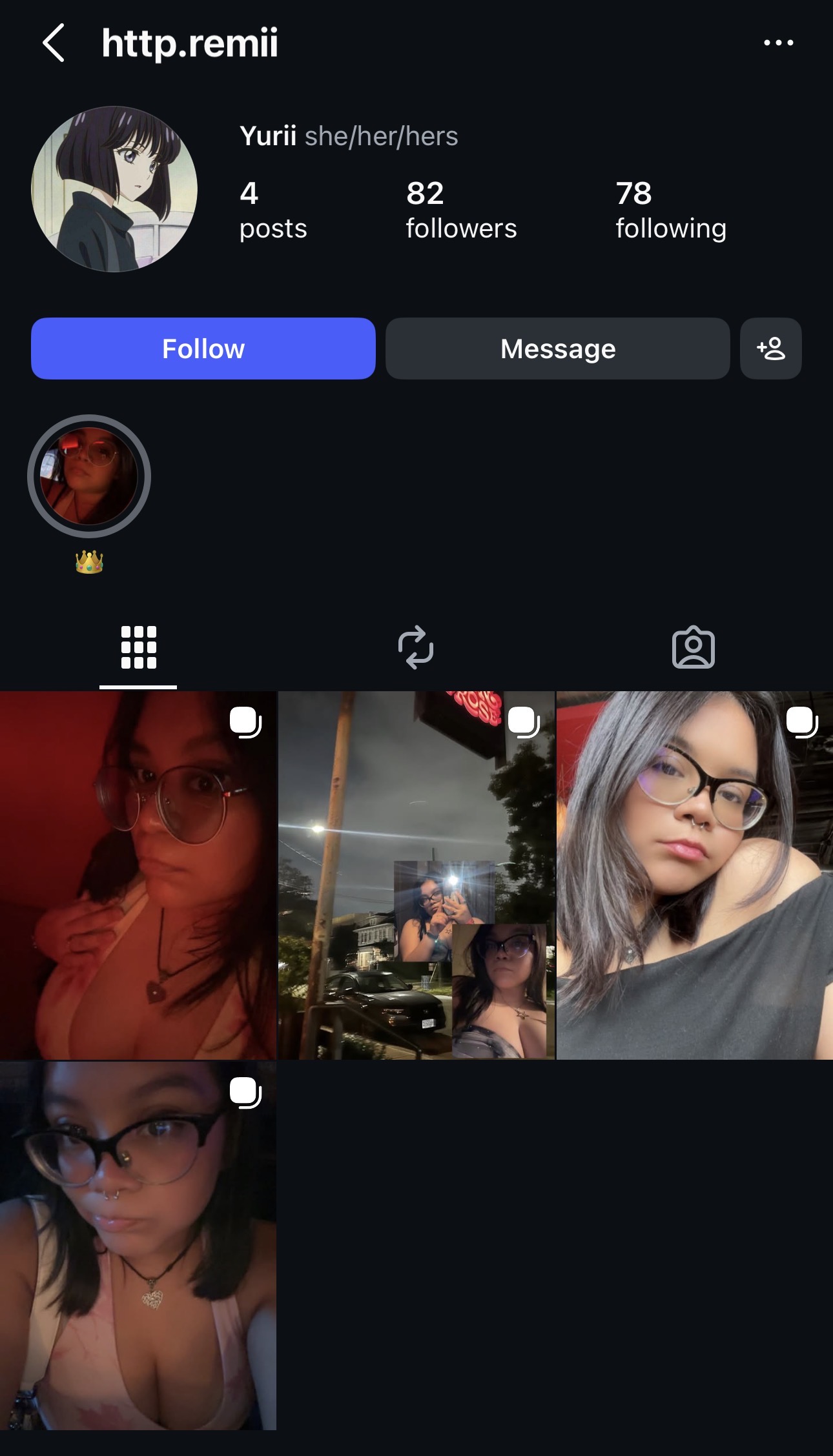Message this profile

(x=557, y=349)
